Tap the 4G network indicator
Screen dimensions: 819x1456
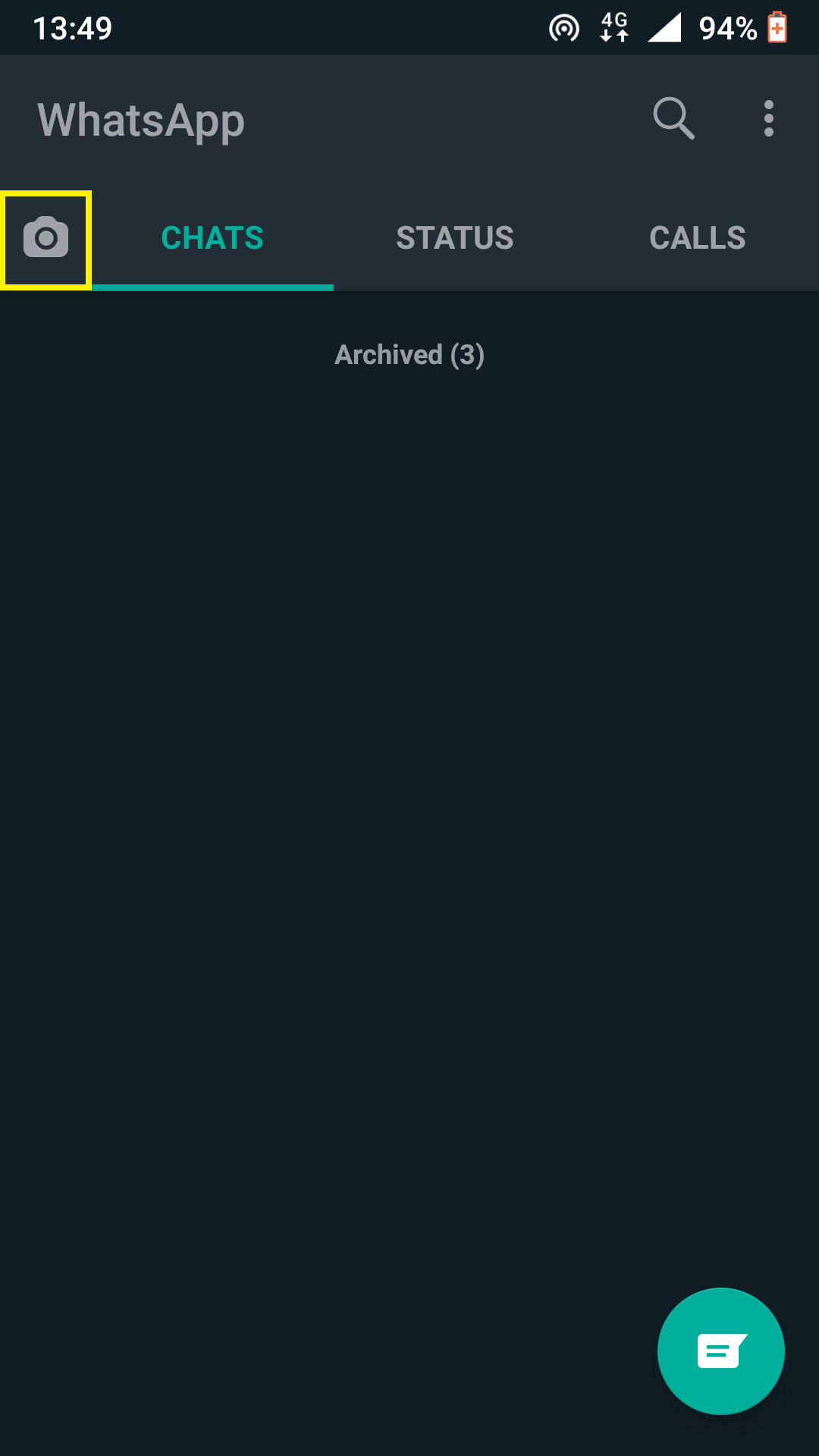coord(613,27)
